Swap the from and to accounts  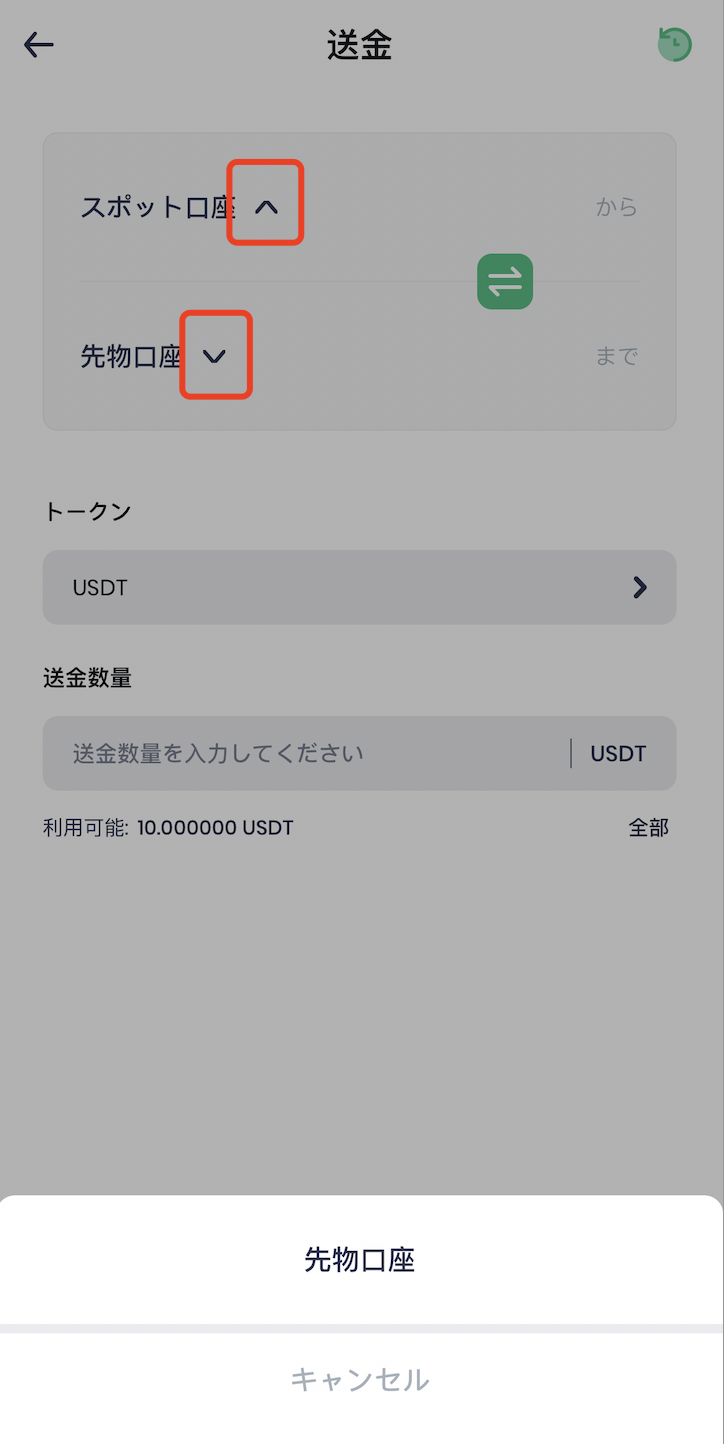coord(505,282)
